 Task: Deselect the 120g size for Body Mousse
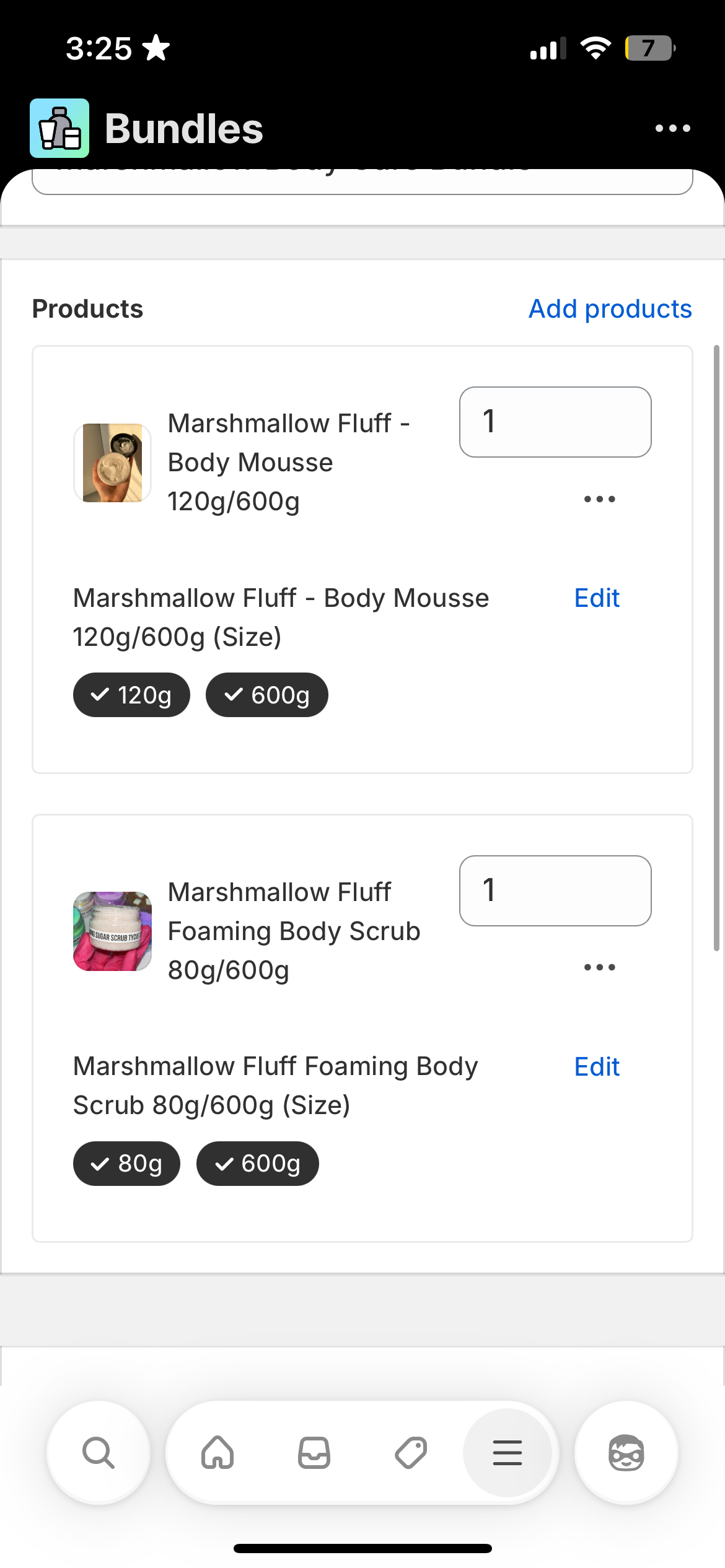(x=131, y=695)
